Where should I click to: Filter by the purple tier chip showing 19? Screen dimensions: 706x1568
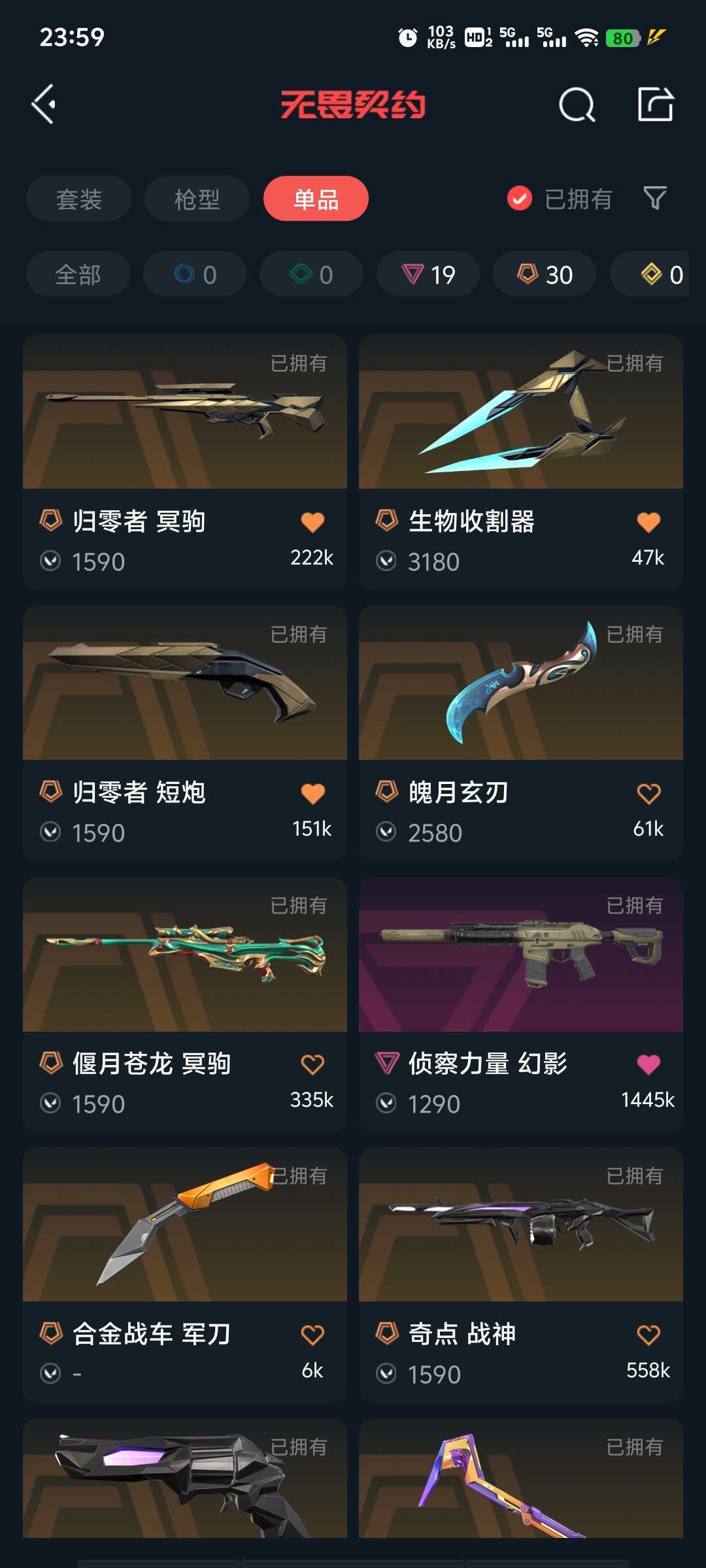[428, 274]
